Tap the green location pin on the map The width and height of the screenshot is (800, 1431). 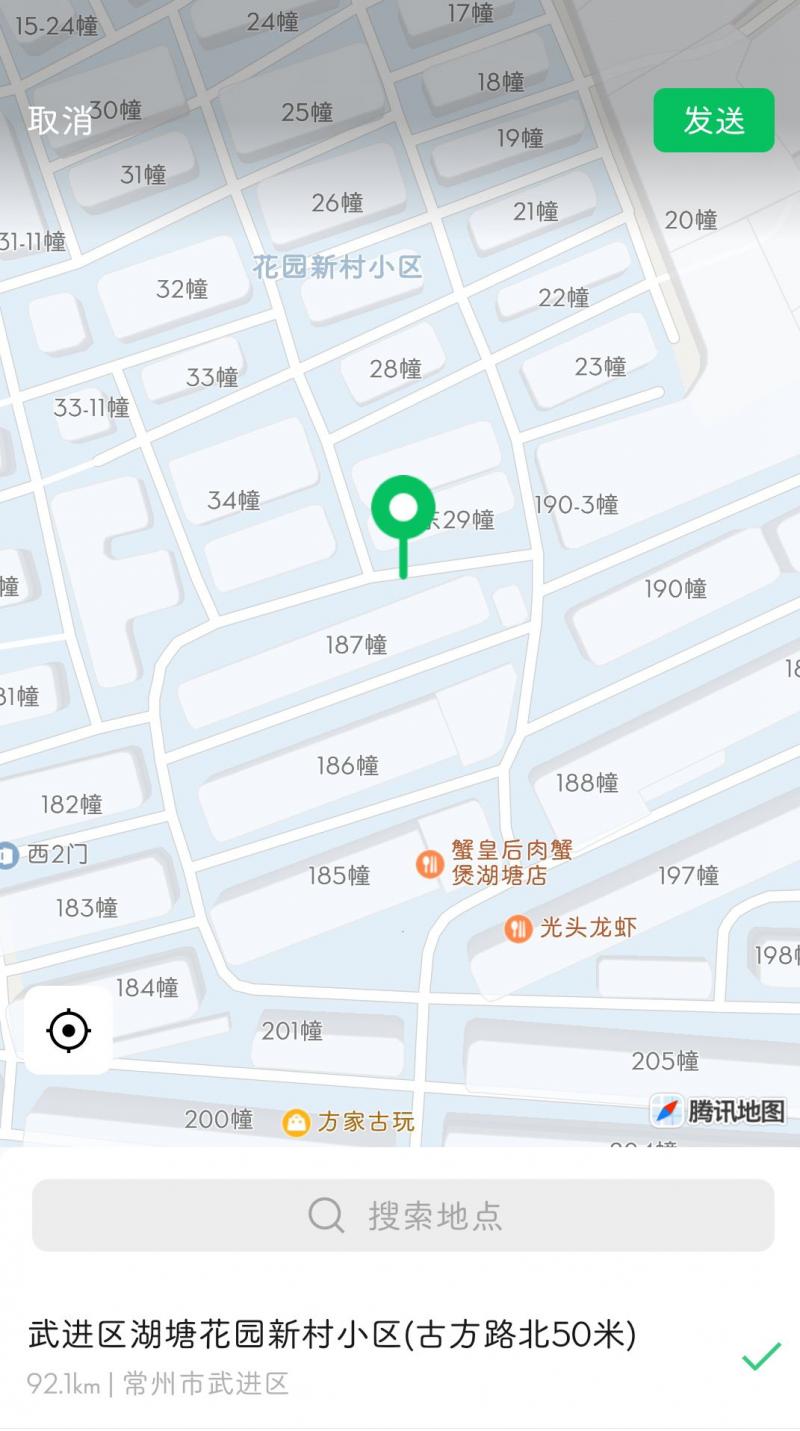[x=400, y=511]
